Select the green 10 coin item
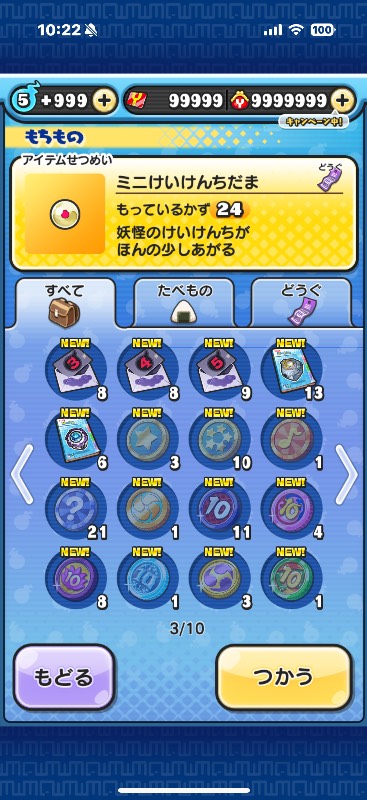The image size is (367, 800). coord(292,578)
